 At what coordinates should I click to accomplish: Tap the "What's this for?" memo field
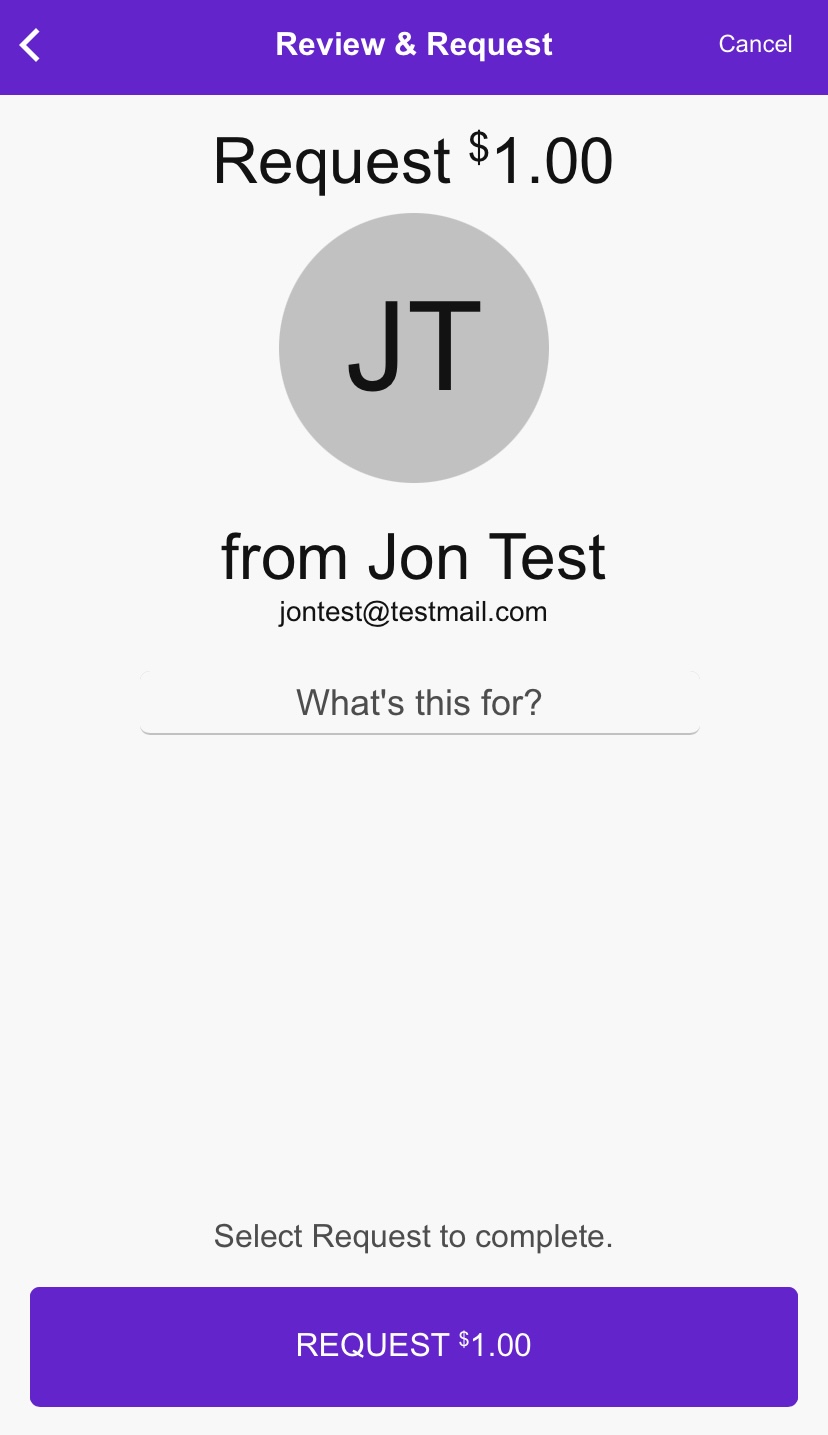pyautogui.click(x=419, y=703)
